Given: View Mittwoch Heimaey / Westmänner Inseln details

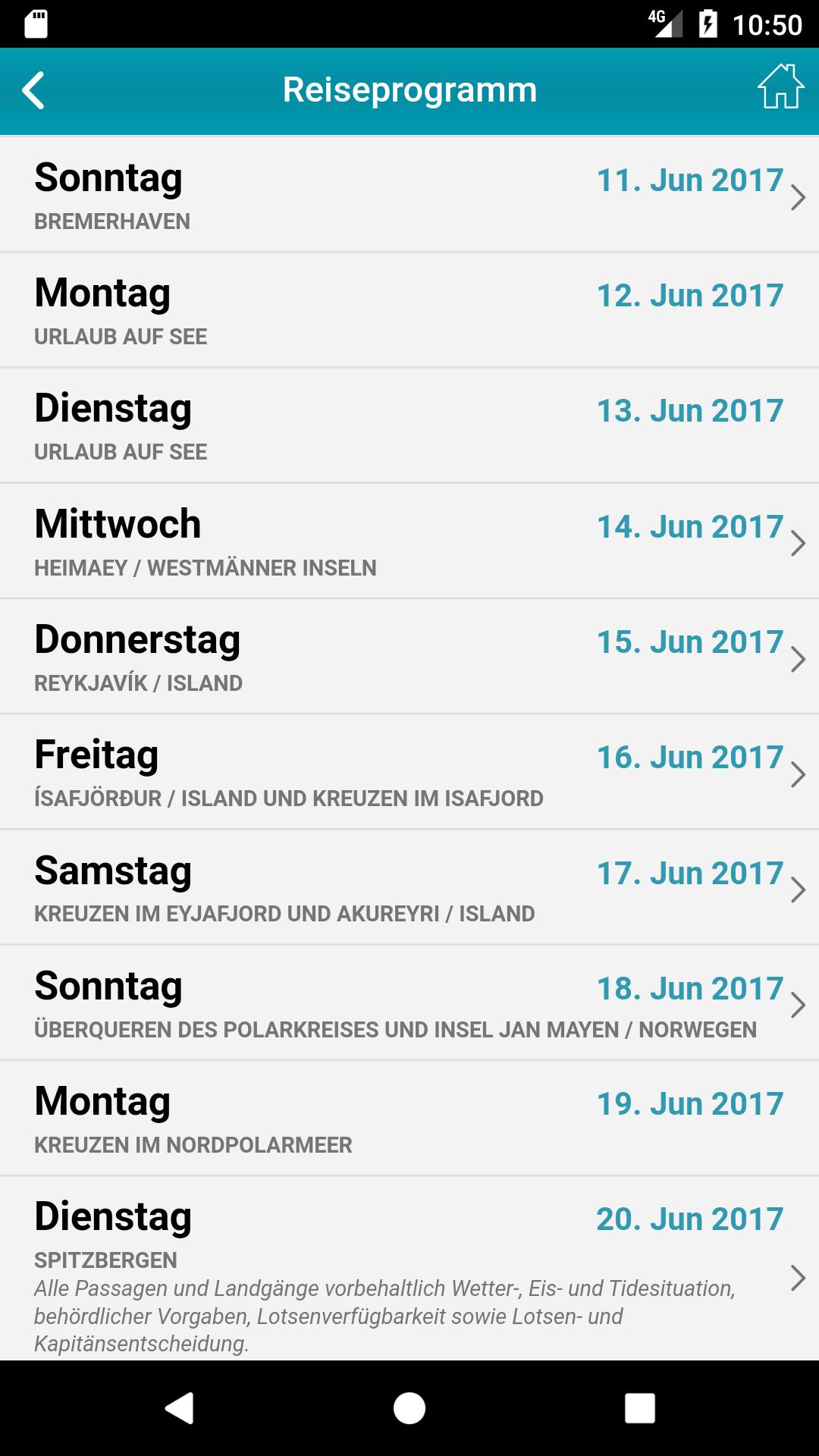Looking at the screenshot, I should [409, 541].
